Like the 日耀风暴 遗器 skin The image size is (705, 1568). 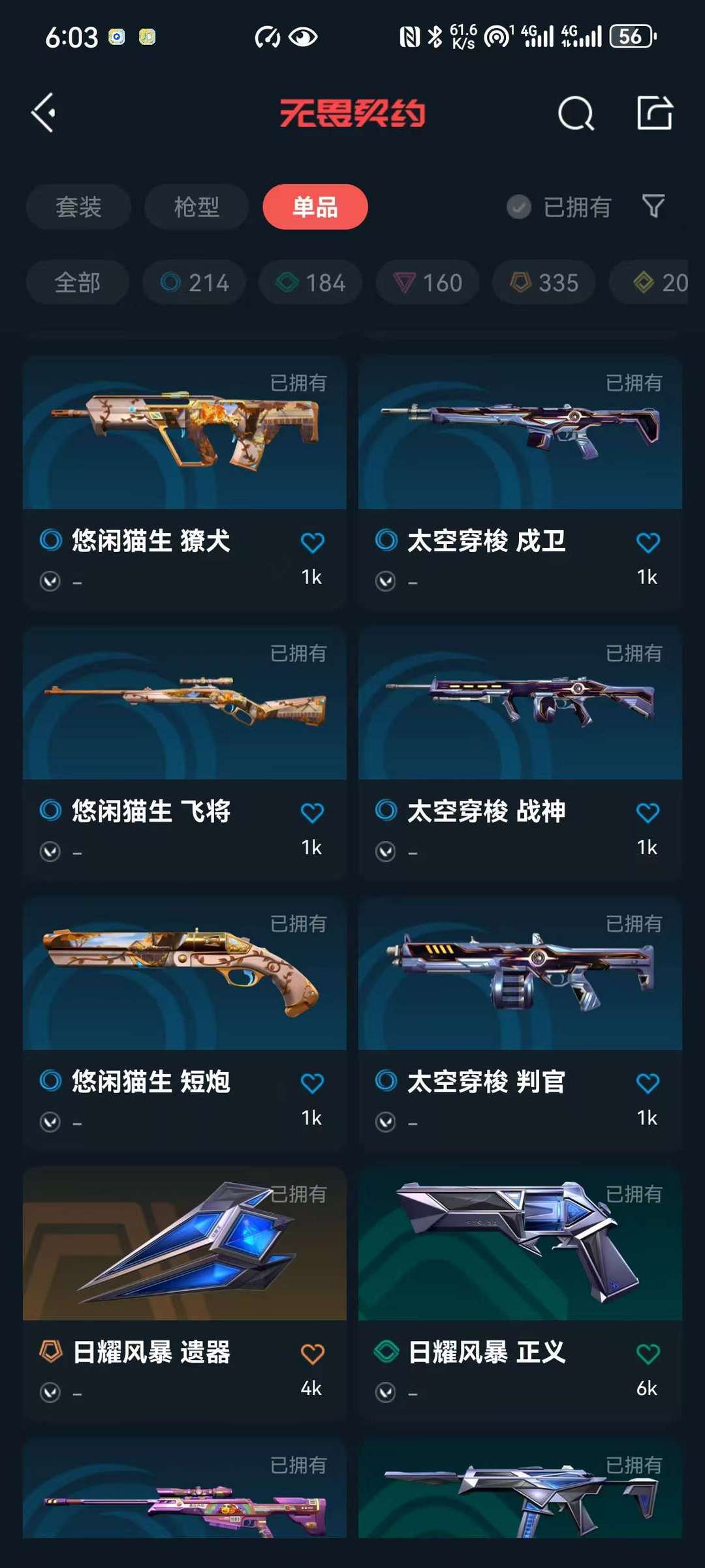tap(312, 1354)
